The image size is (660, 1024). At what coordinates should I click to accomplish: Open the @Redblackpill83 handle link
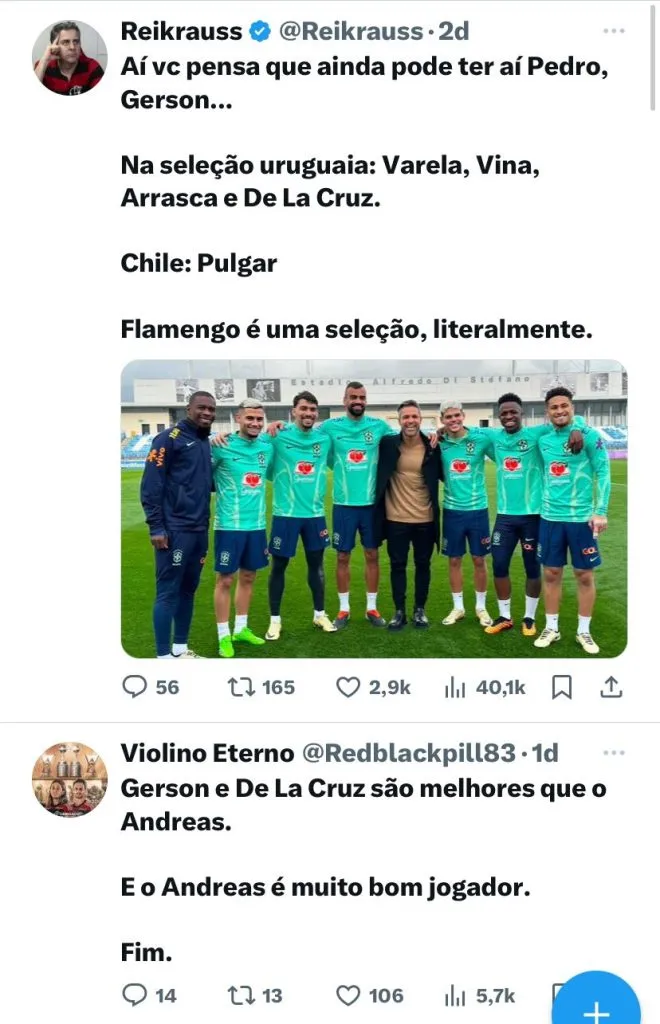(x=412, y=753)
